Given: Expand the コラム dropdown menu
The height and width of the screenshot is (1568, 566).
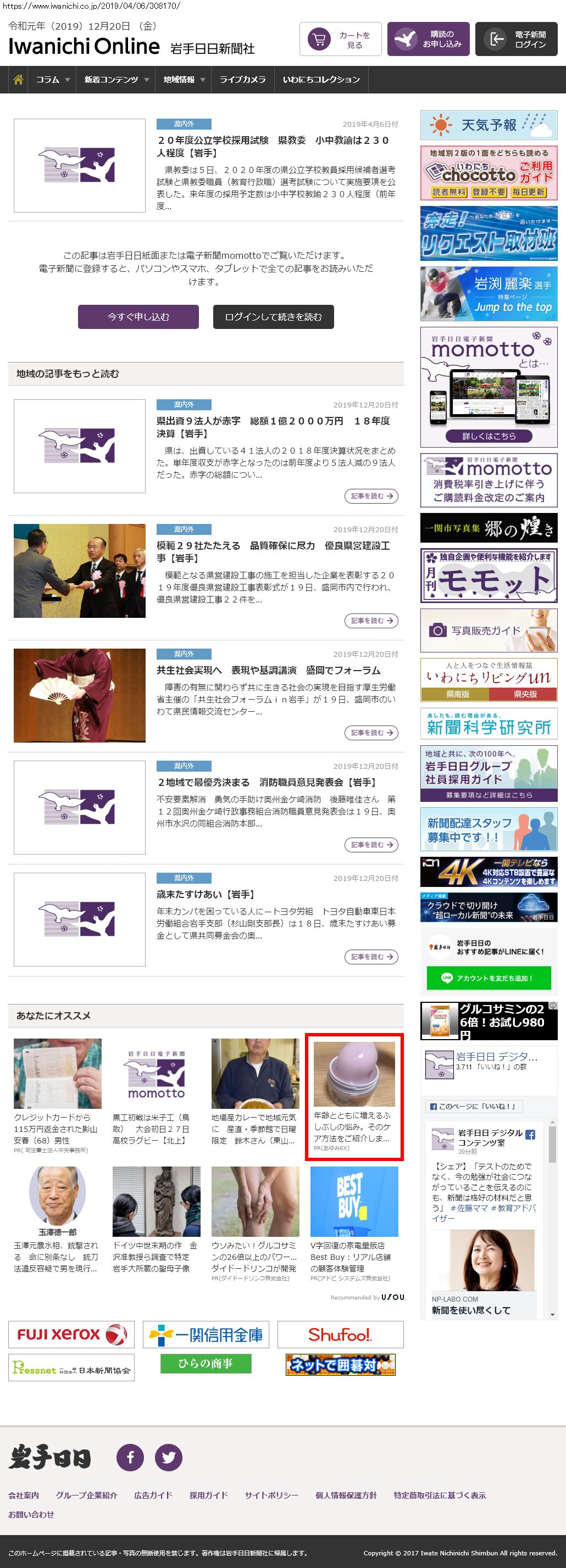Looking at the screenshot, I should [52, 80].
